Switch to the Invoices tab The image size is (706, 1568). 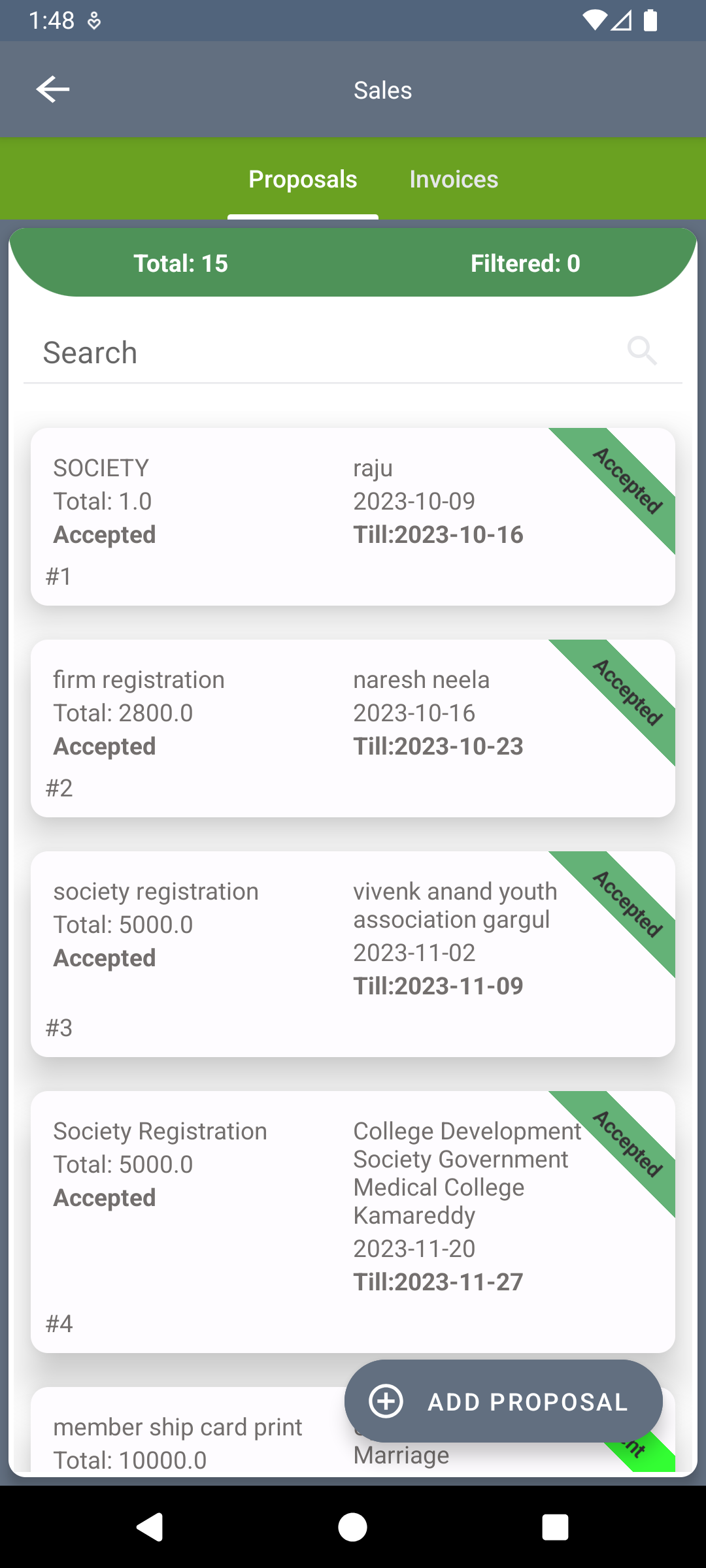pos(453,178)
